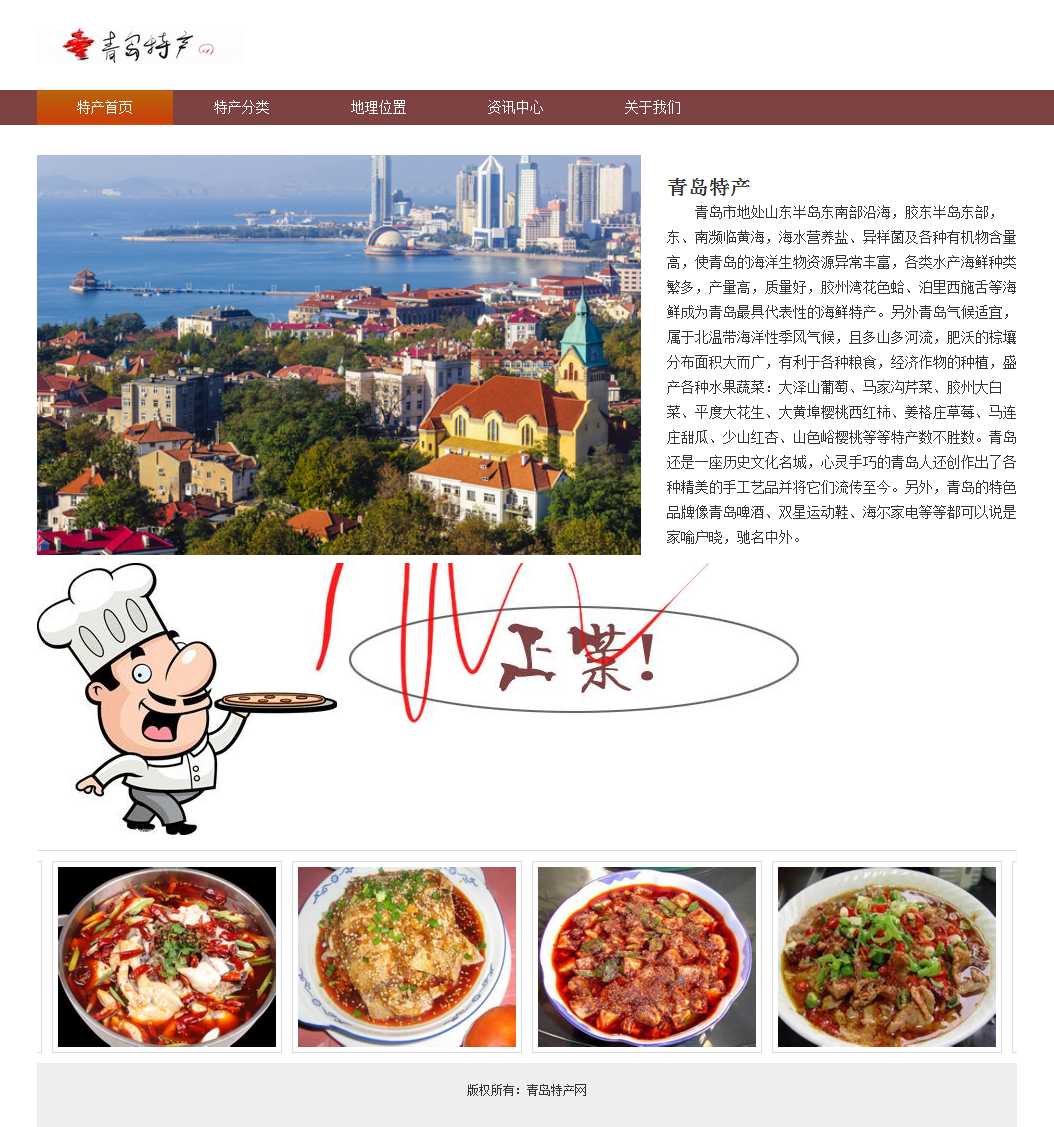Select 关于我们 in the navigation bar
This screenshot has height=1127, width=1054.
[652, 108]
